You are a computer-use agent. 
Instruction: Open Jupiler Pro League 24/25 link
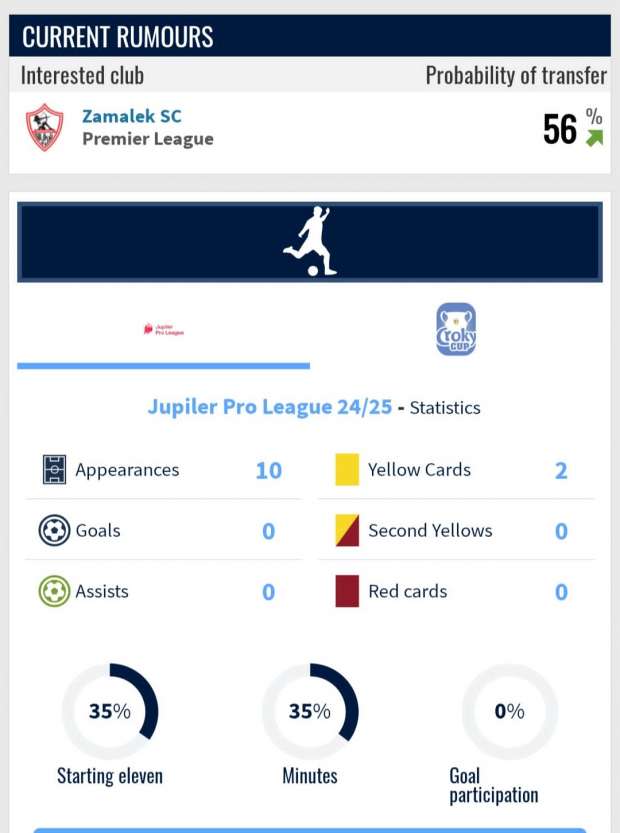[x=269, y=407]
